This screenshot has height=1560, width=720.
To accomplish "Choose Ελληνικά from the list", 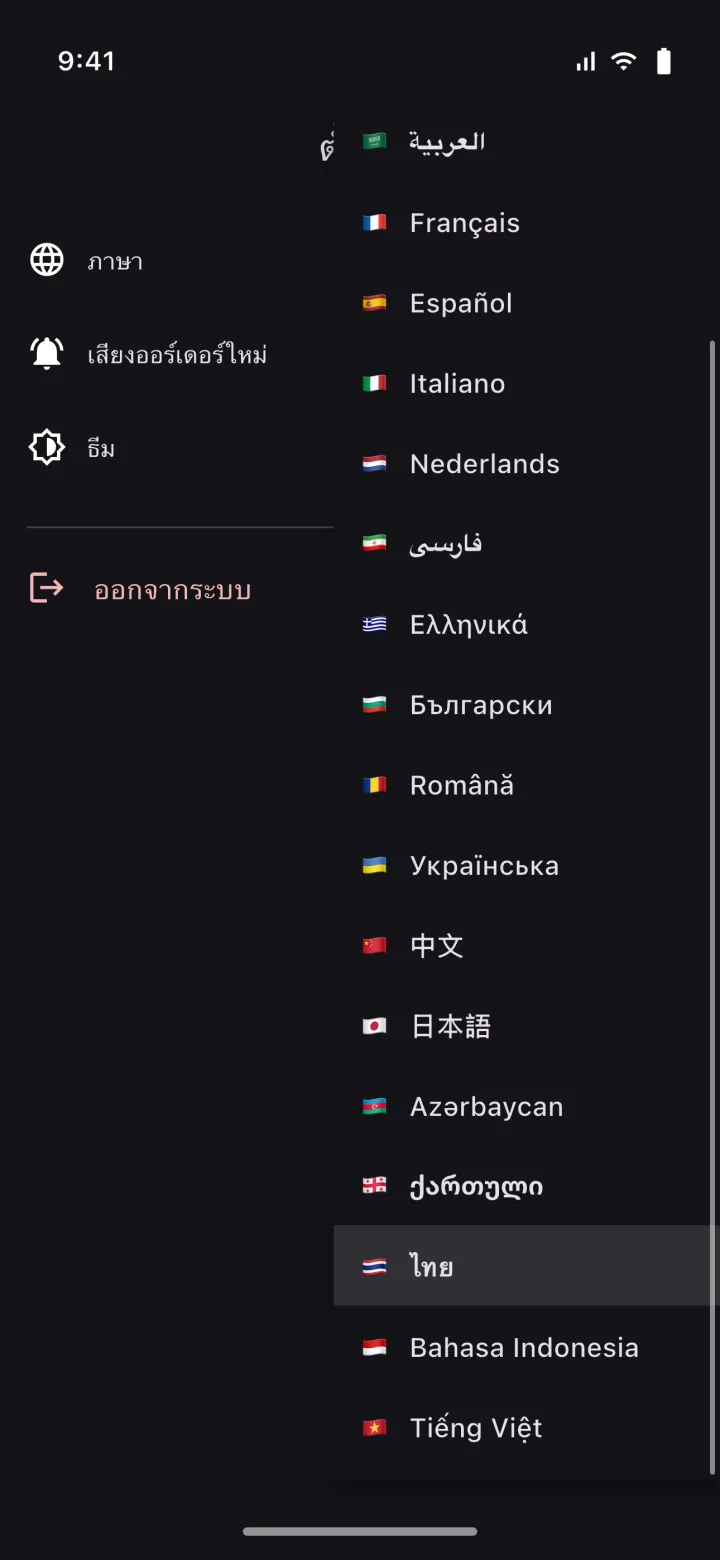I will point(526,624).
